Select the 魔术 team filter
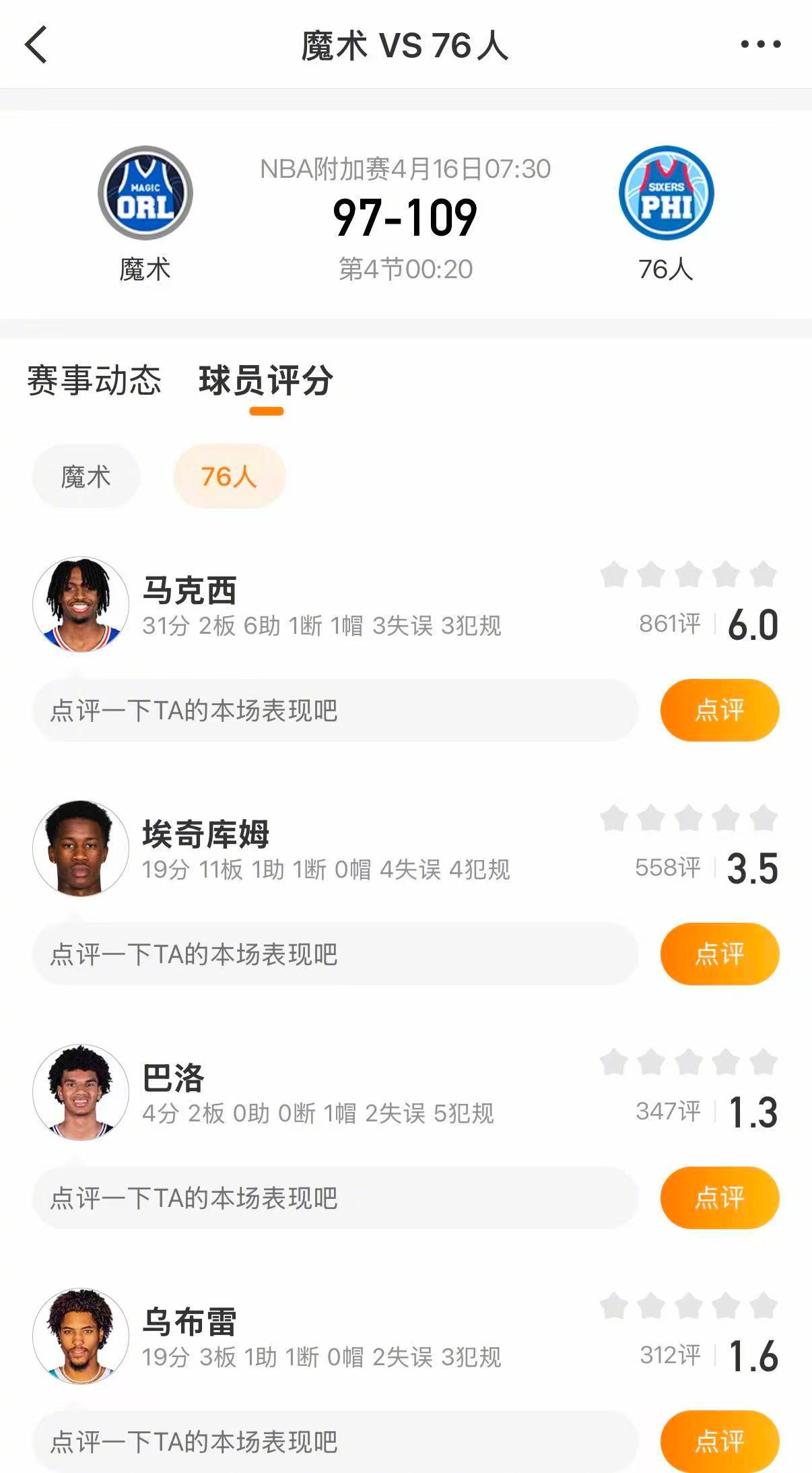 coord(86,476)
